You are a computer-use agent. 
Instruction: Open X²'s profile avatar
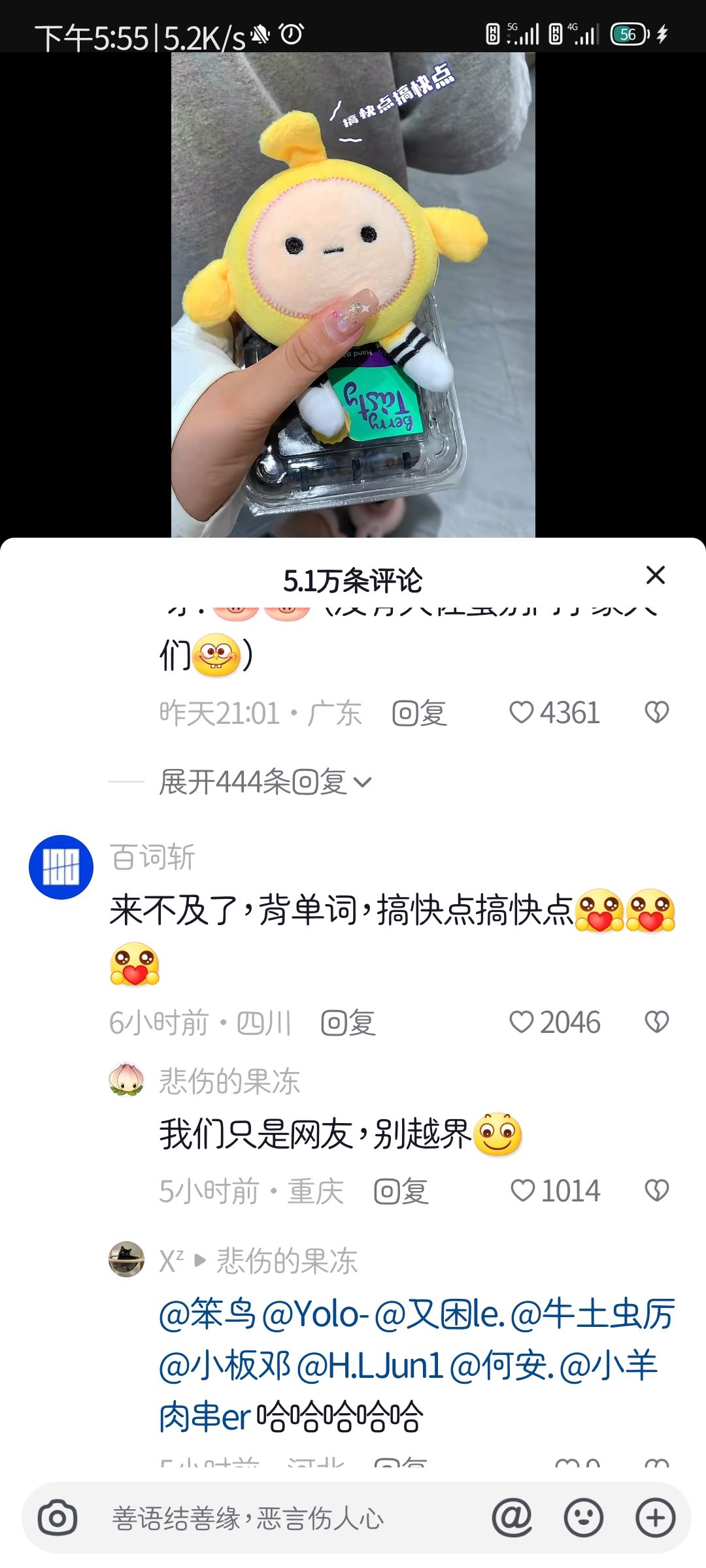126,1259
